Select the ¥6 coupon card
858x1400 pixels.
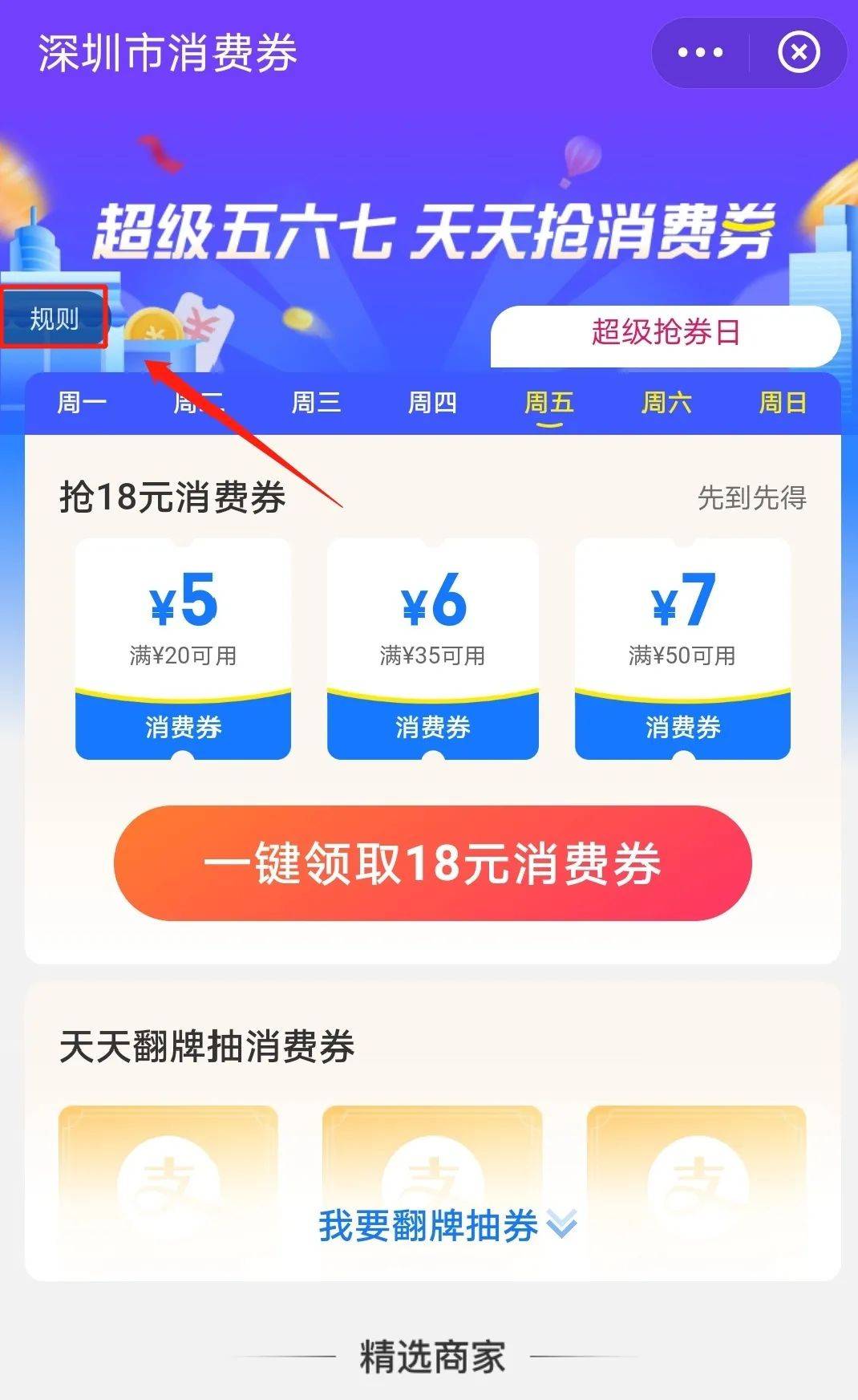click(433, 648)
